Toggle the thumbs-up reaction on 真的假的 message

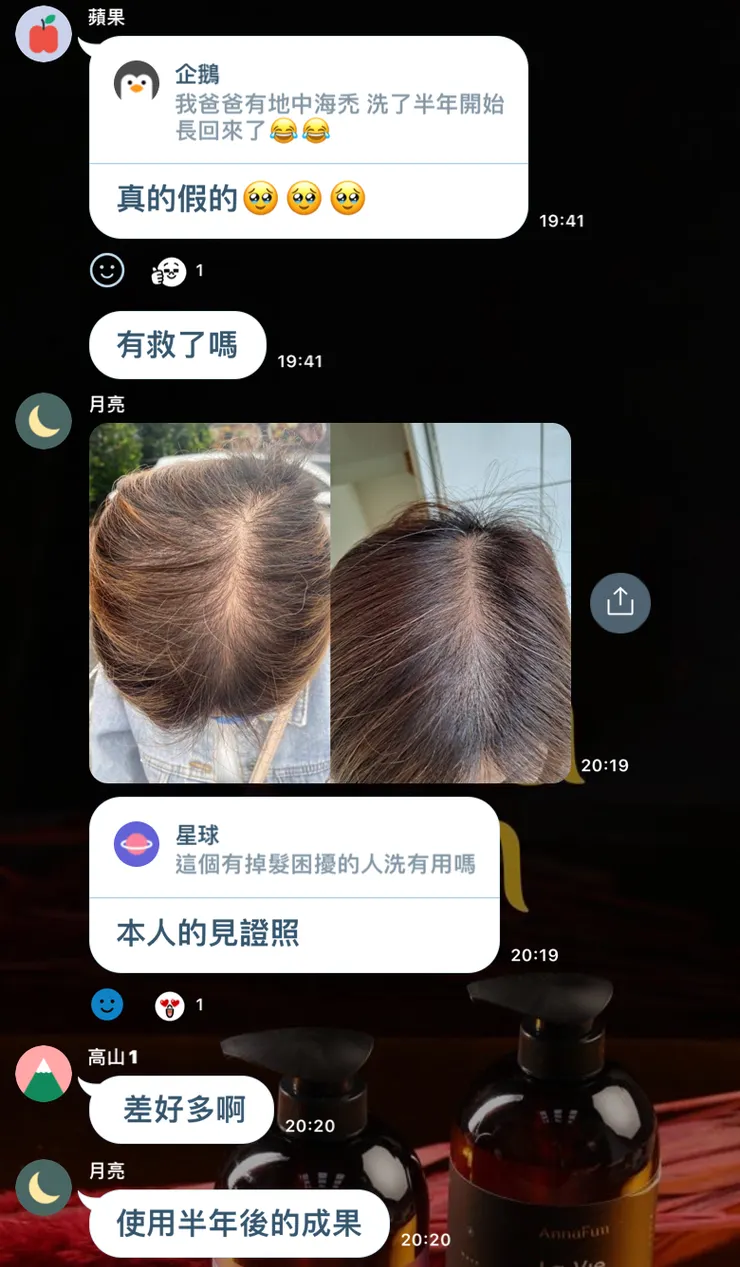tap(166, 268)
